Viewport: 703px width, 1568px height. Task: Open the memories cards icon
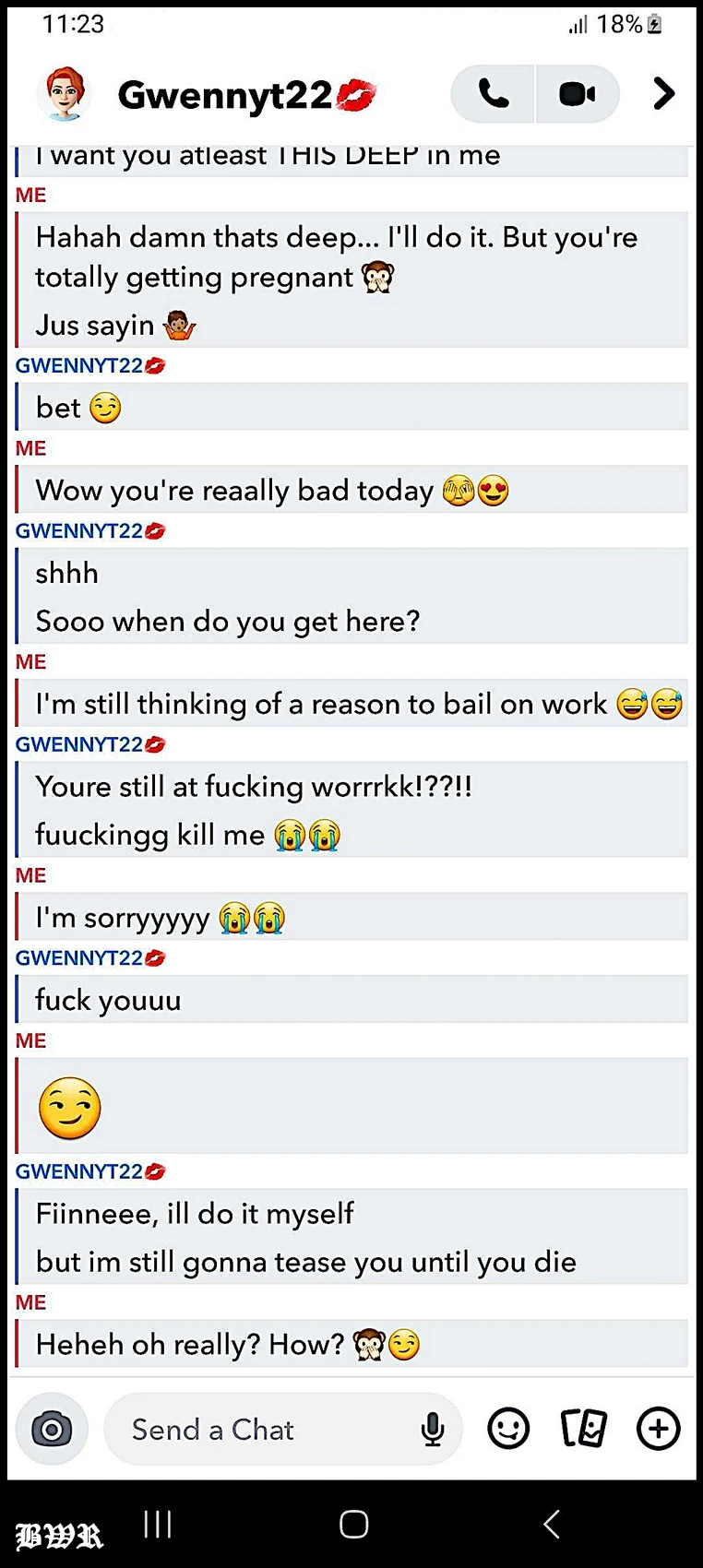pos(583,1430)
